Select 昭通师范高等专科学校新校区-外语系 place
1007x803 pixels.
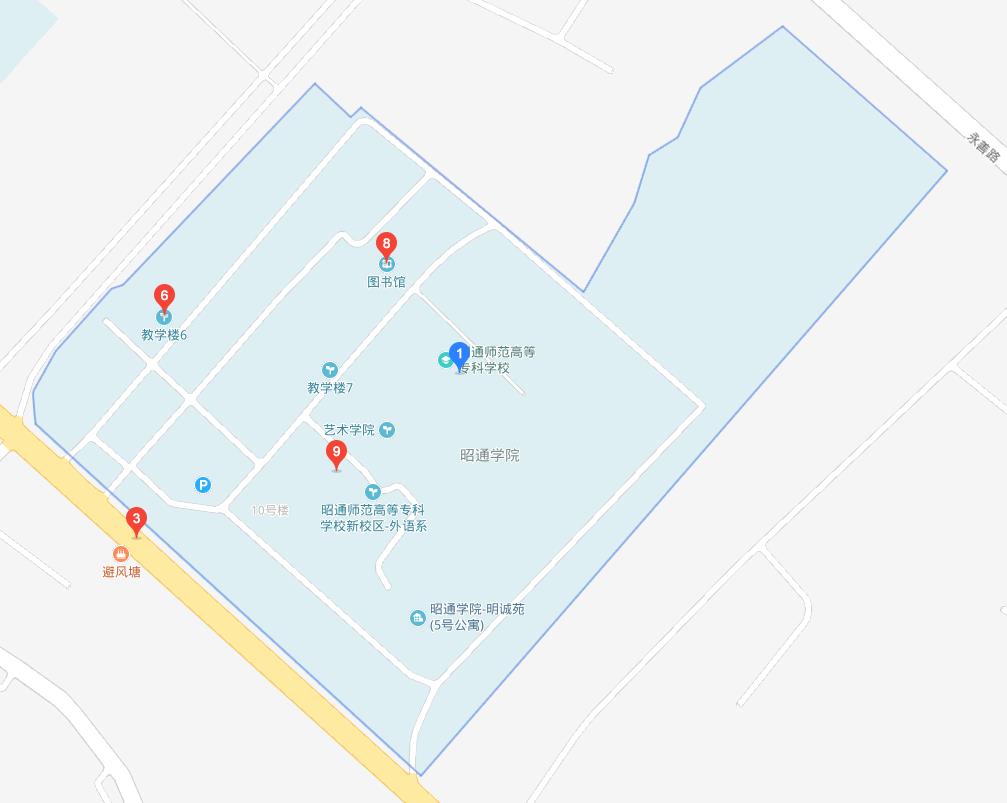click(x=373, y=491)
